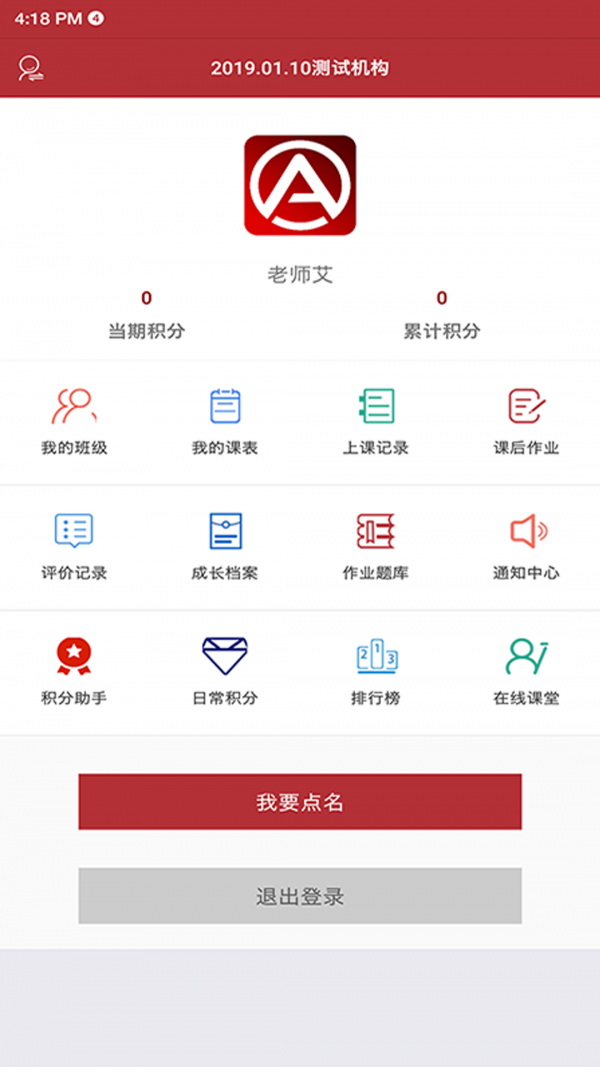Select 日常积分 daily points

(x=225, y=671)
